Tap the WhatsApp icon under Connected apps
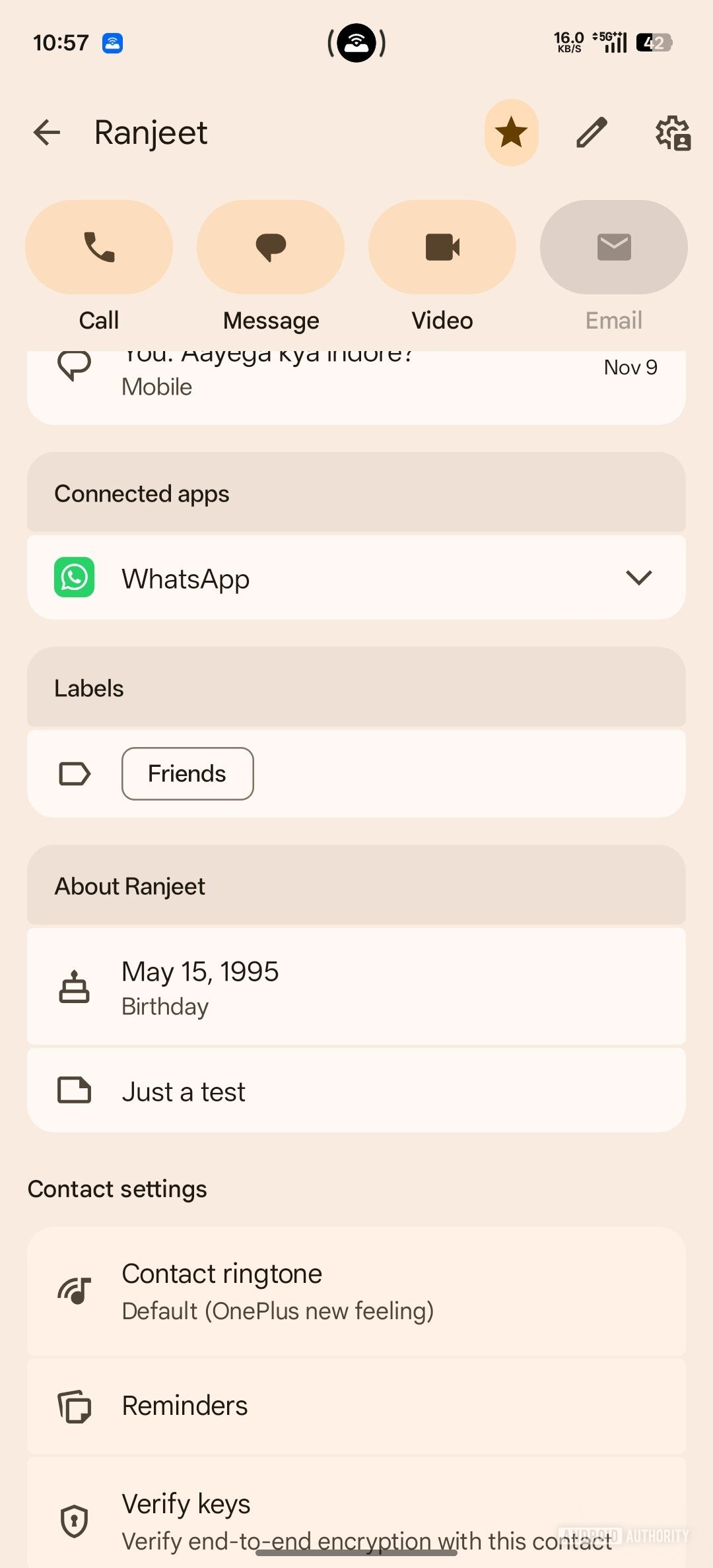This screenshot has height=1568, width=713. click(x=73, y=577)
